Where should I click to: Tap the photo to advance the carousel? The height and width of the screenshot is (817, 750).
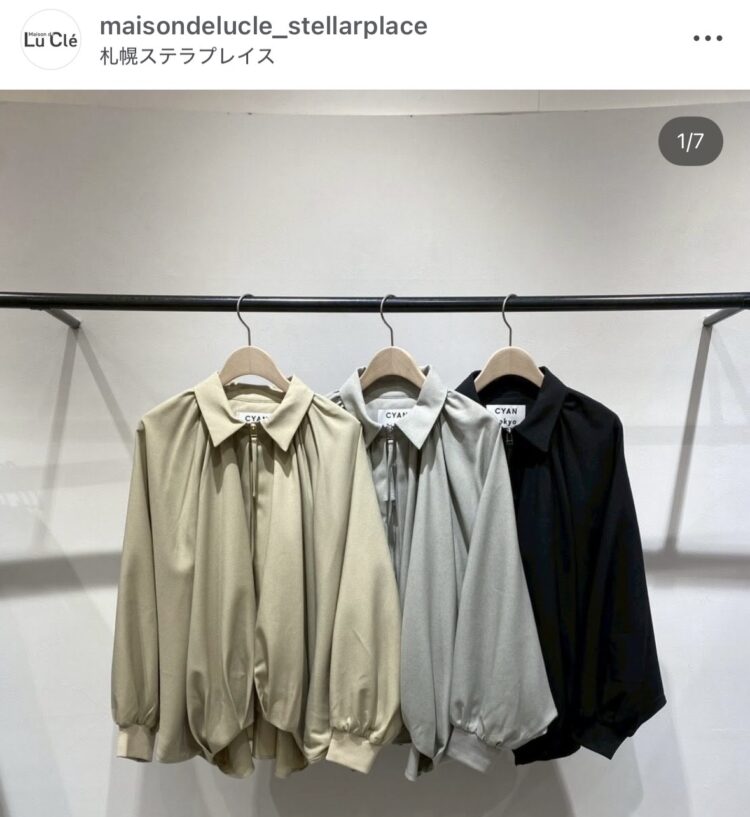point(375,450)
